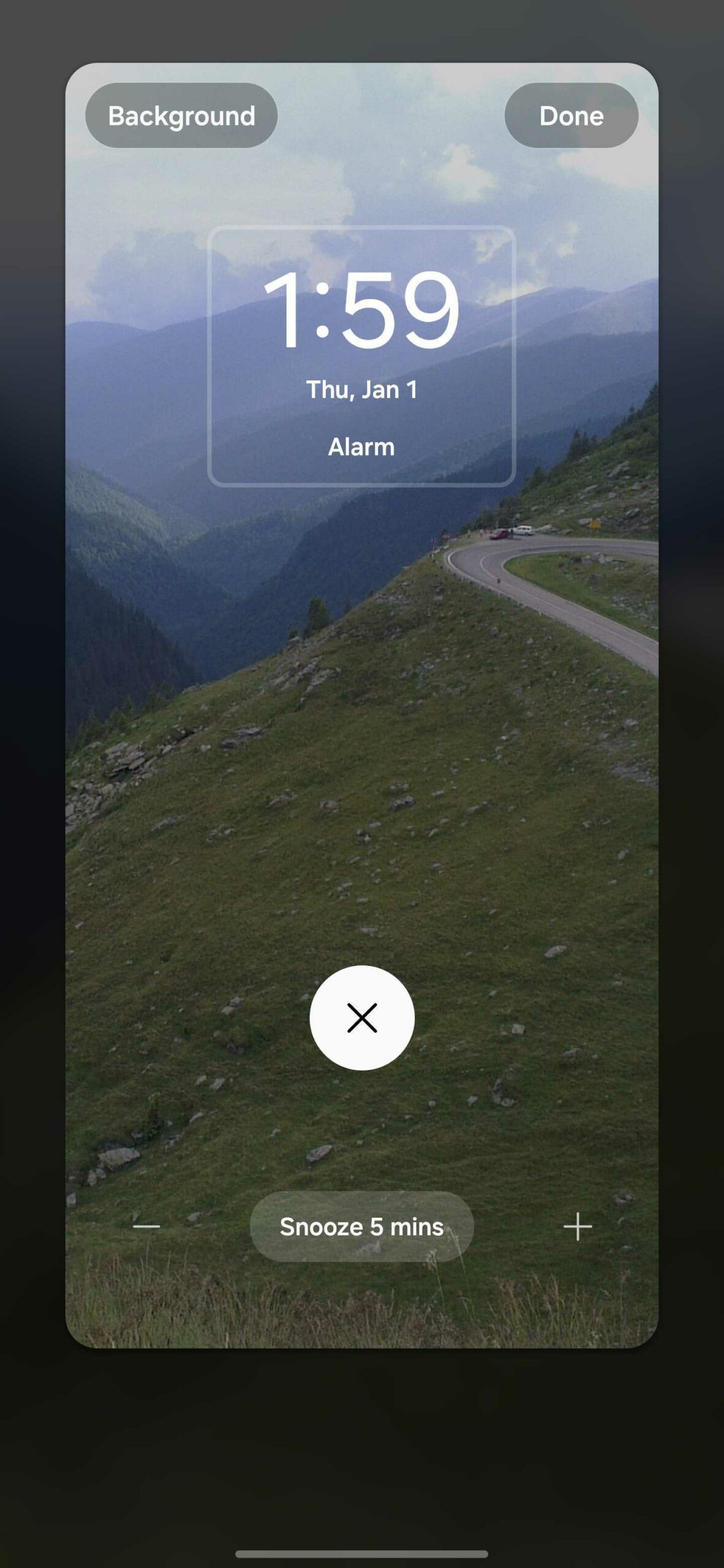Viewport: 724px width, 1568px height.
Task: Increase snooze time with the plus icon
Action: (x=578, y=1227)
